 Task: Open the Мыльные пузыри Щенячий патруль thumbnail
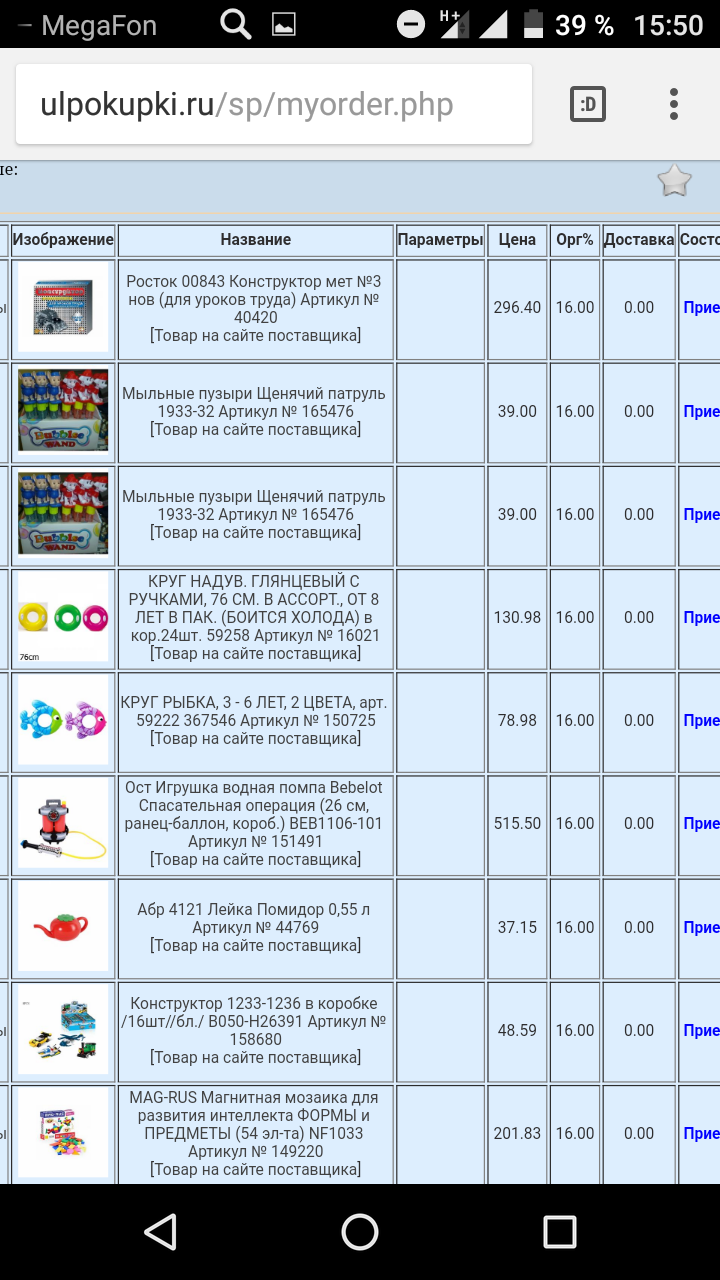tap(63, 412)
